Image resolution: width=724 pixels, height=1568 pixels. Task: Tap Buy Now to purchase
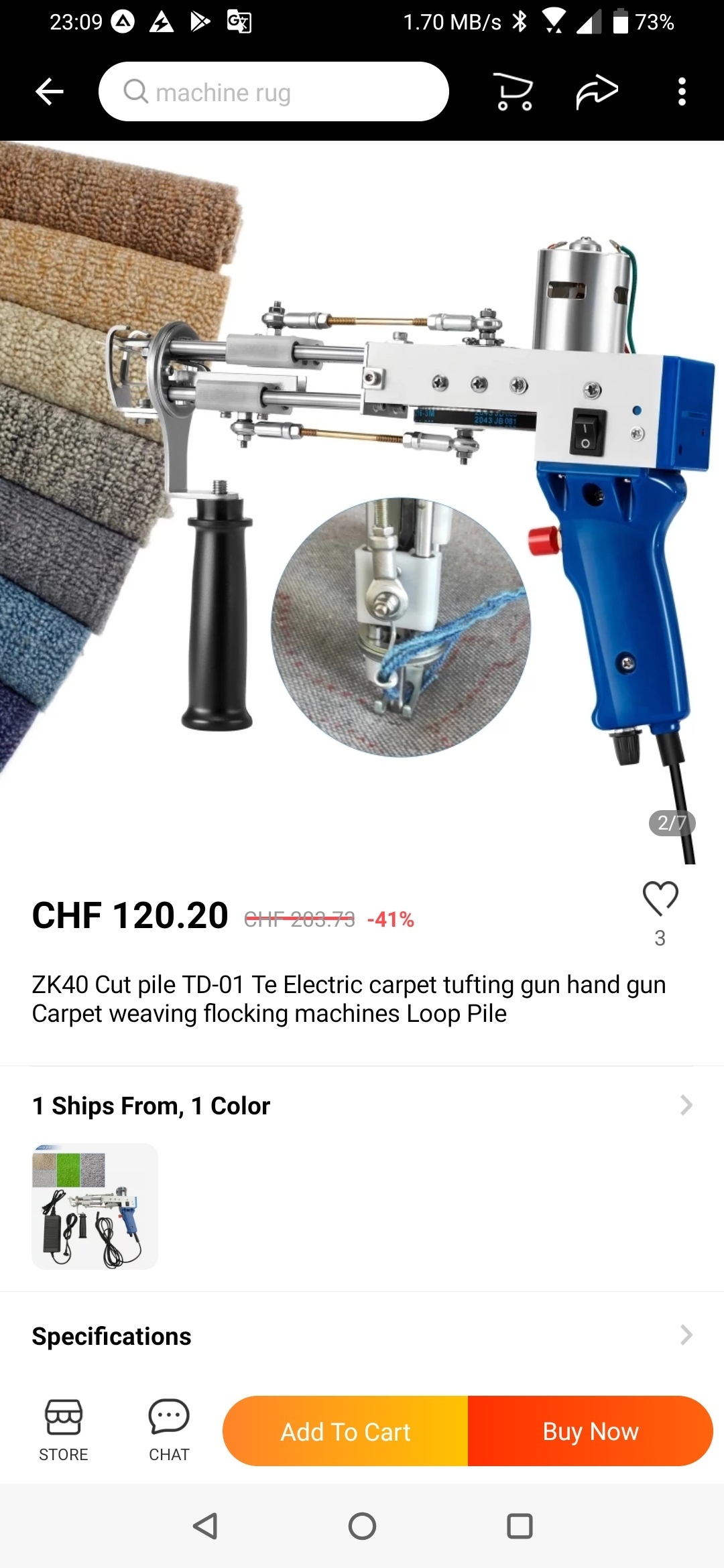[590, 1431]
